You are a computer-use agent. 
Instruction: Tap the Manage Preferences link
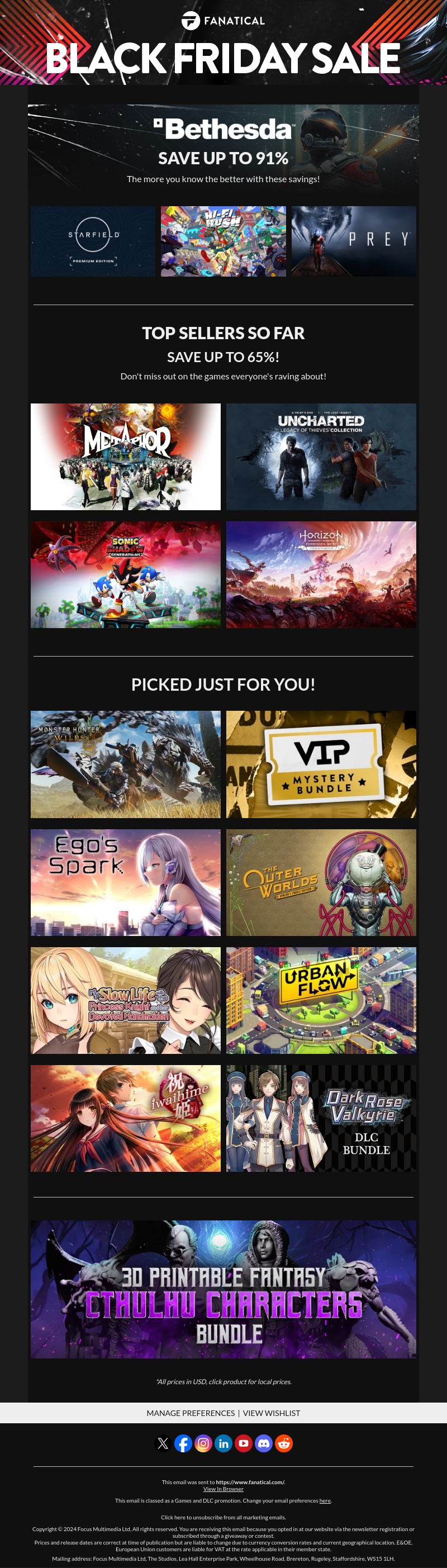[x=190, y=1413]
